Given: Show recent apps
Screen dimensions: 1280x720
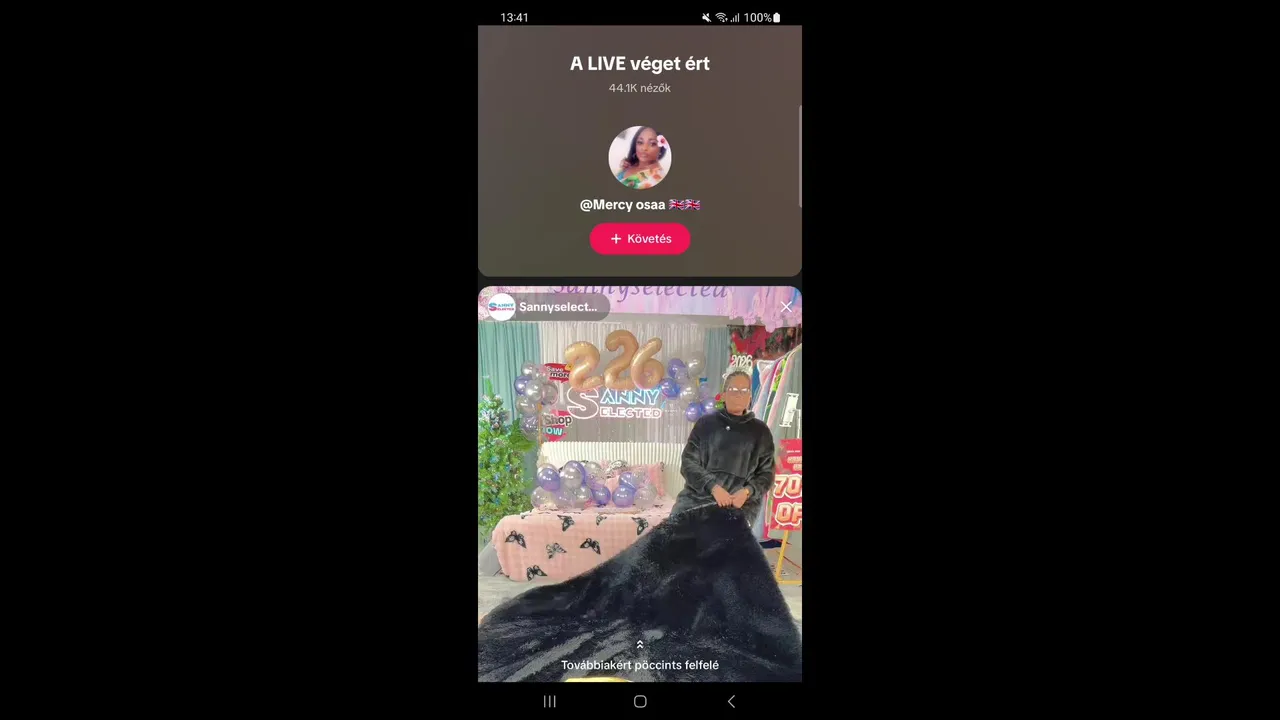Looking at the screenshot, I should click(x=549, y=702).
